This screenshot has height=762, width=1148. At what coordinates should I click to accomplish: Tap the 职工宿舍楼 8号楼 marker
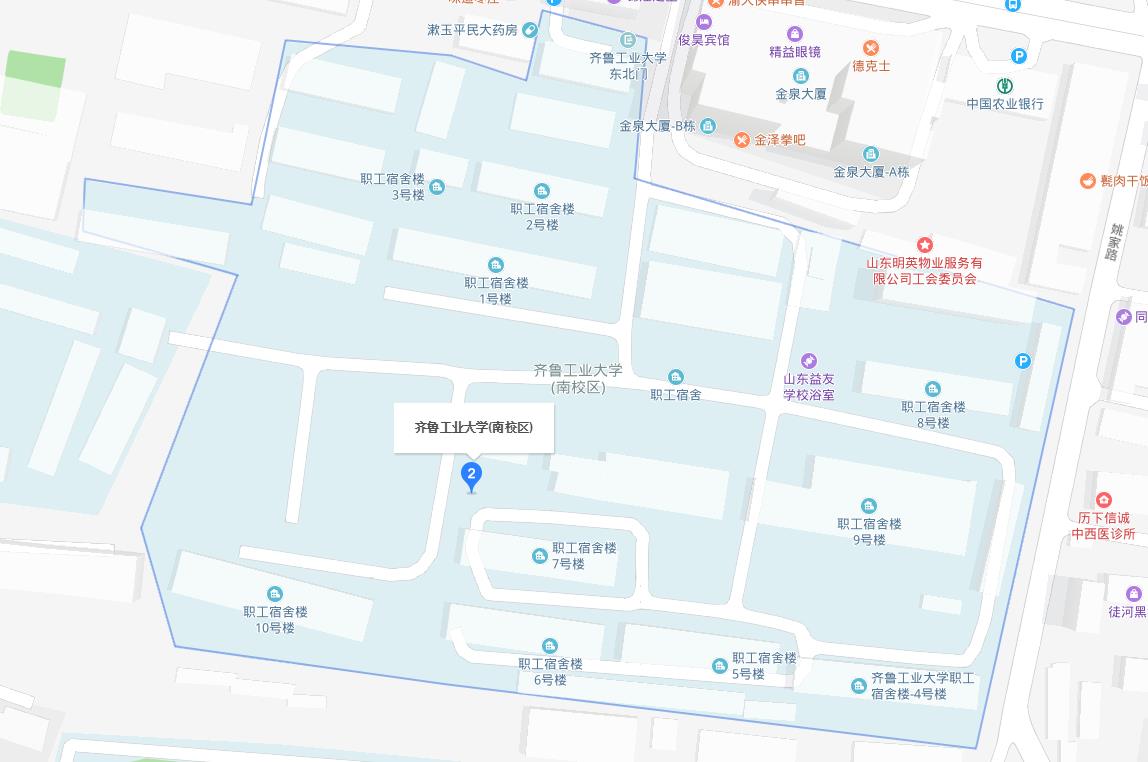coord(933,389)
